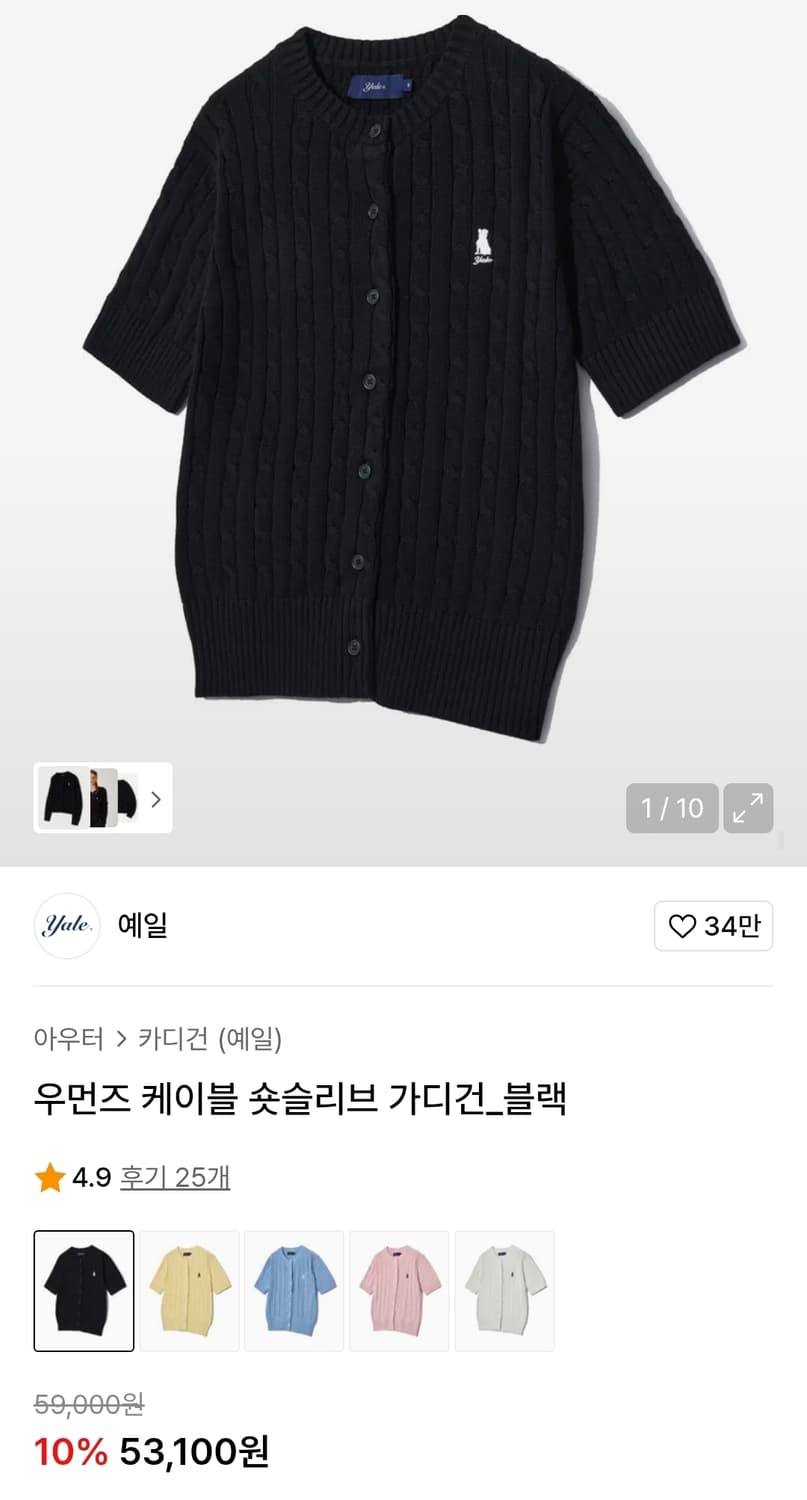
Task: Click the chevron arrow on image thumbnails
Action: (x=156, y=800)
